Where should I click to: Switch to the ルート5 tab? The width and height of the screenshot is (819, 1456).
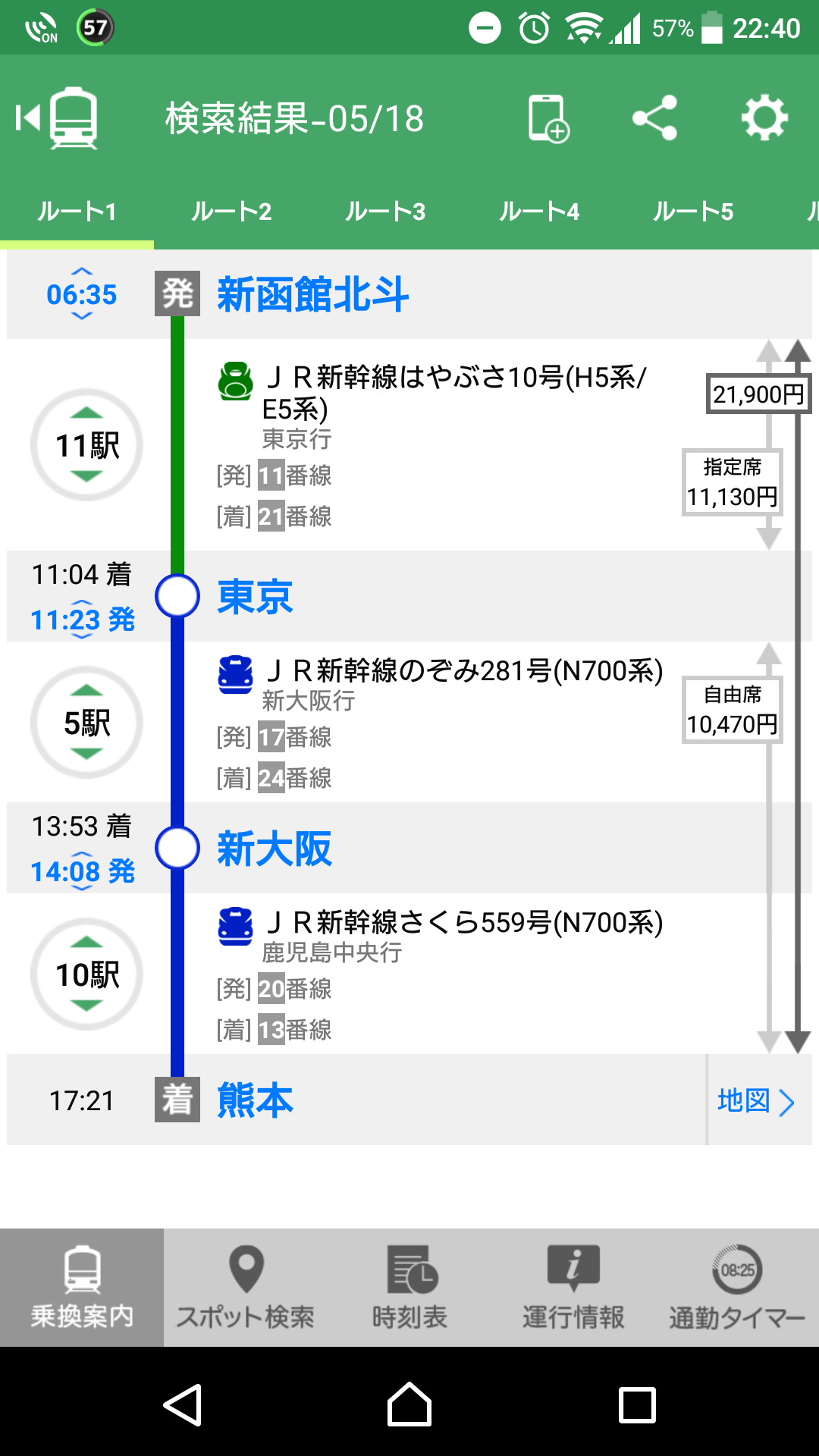click(x=693, y=212)
